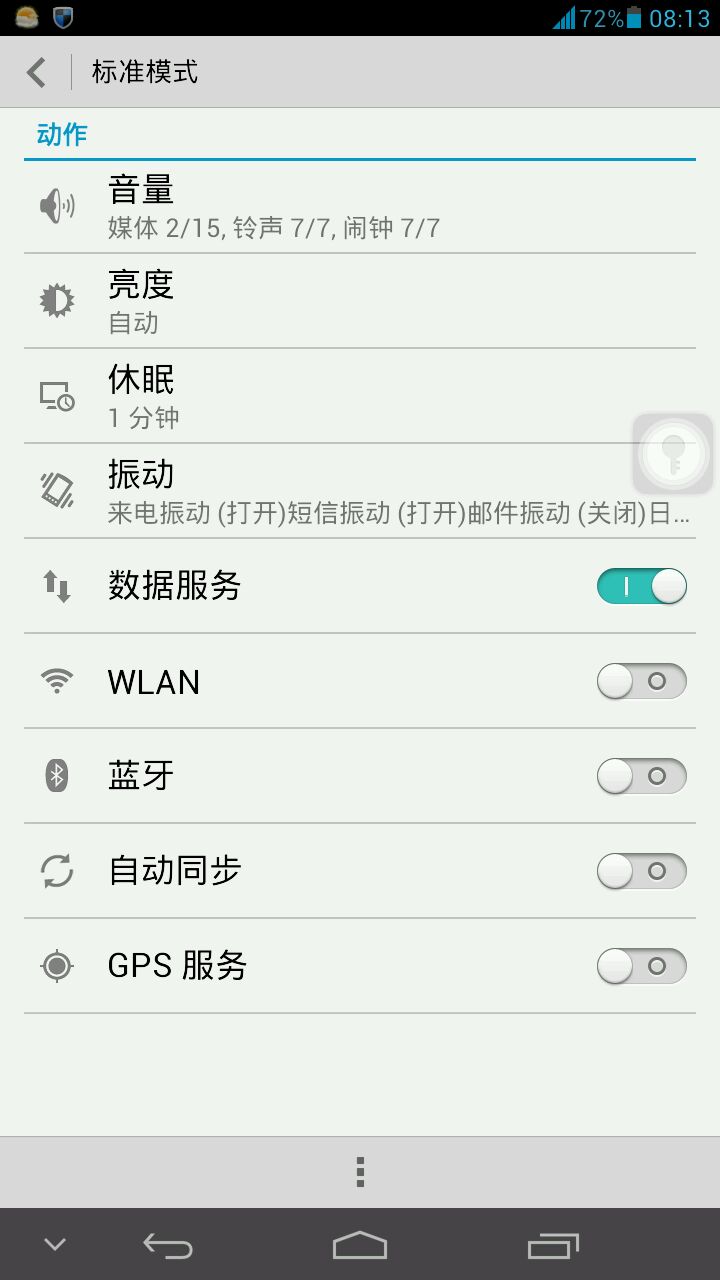
Task: Enable the WLAN switch
Action: (x=642, y=681)
